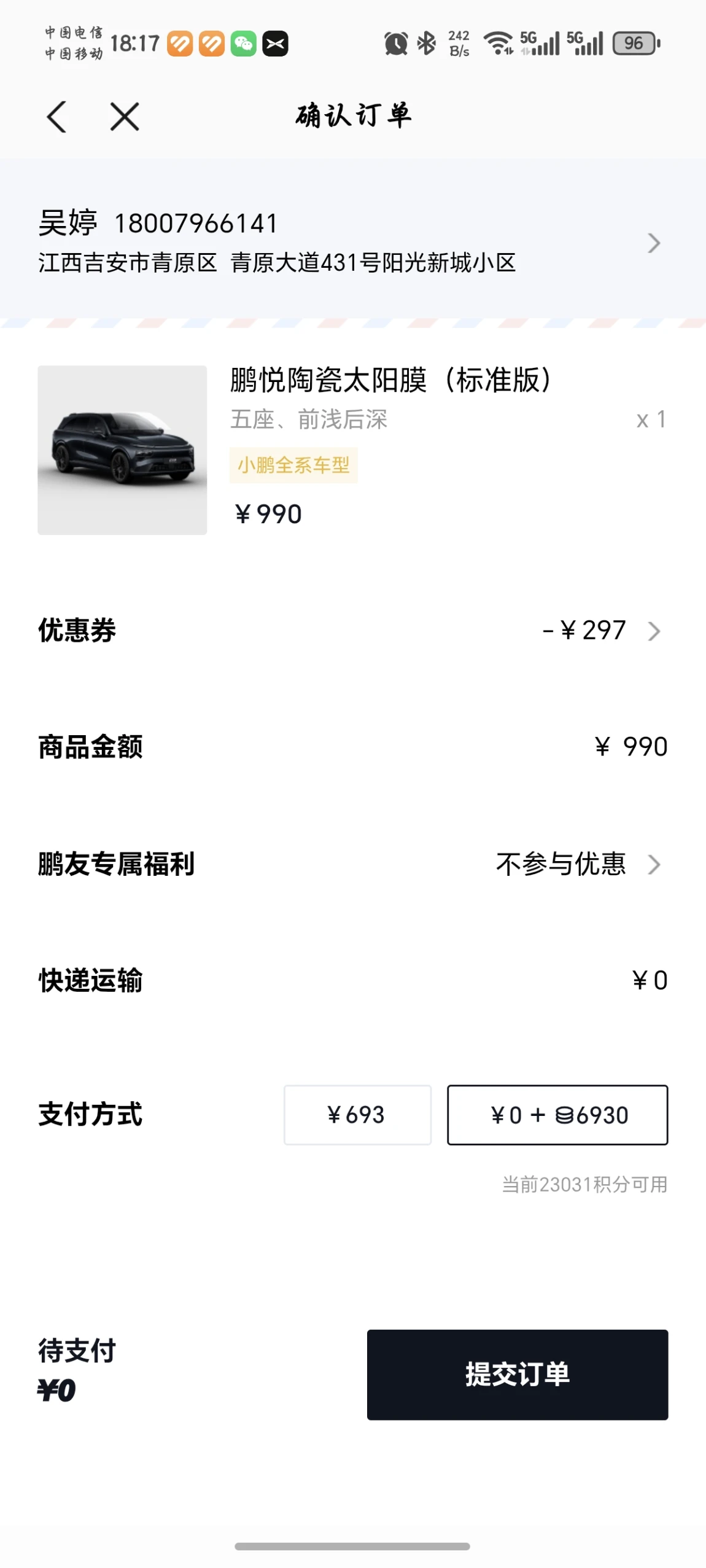
Task: Choose the ¥0 + 6930 points payment
Action: (x=557, y=1114)
